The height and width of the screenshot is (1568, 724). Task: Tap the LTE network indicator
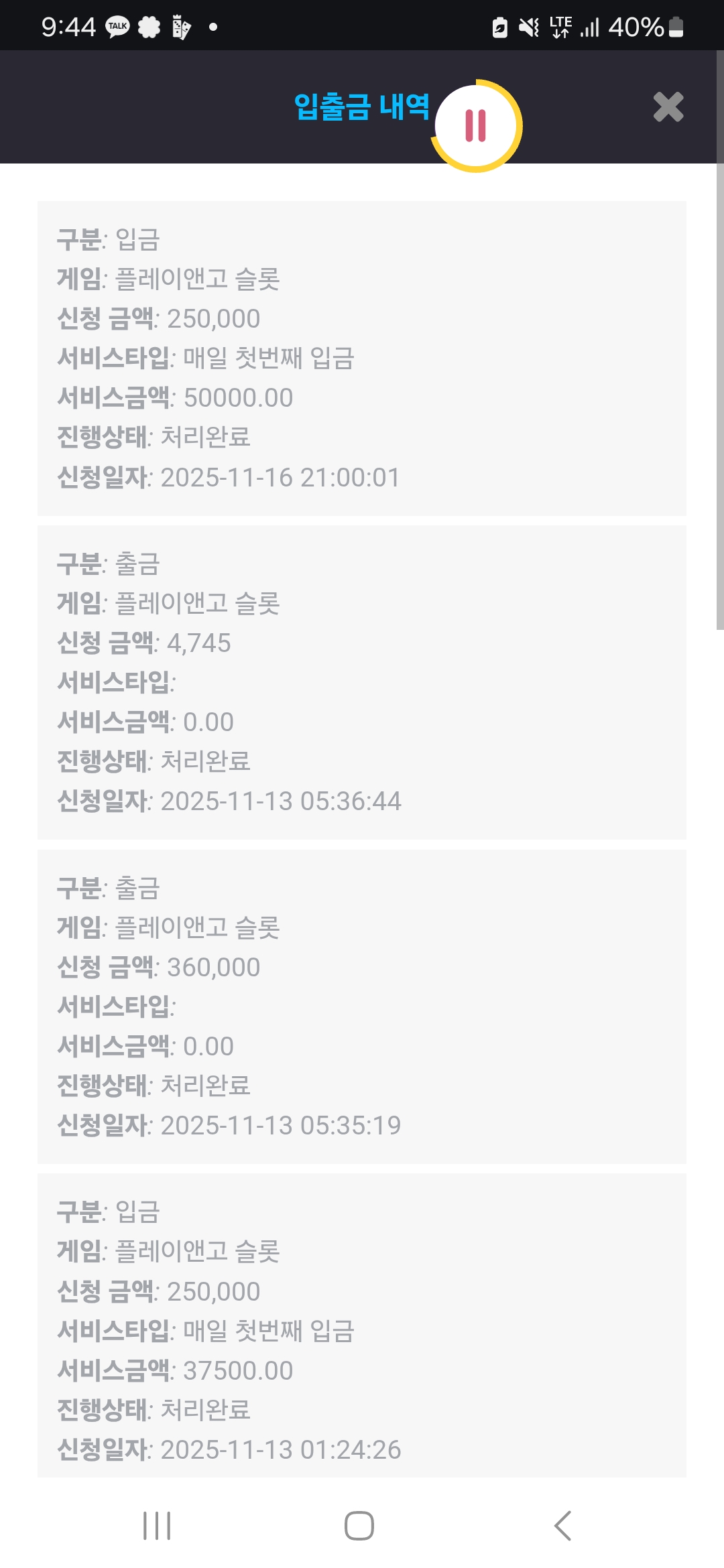560,27
